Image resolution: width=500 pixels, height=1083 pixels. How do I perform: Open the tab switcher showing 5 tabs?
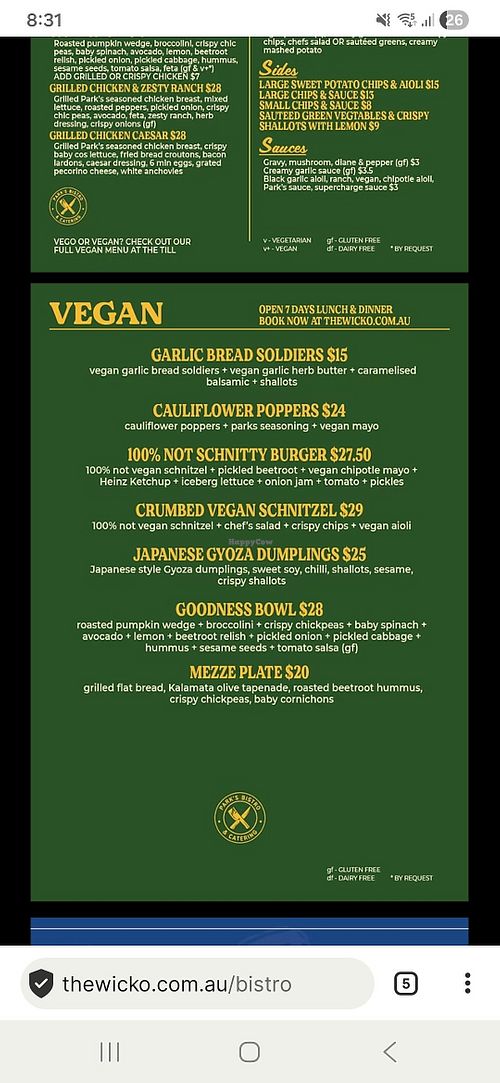pos(405,984)
